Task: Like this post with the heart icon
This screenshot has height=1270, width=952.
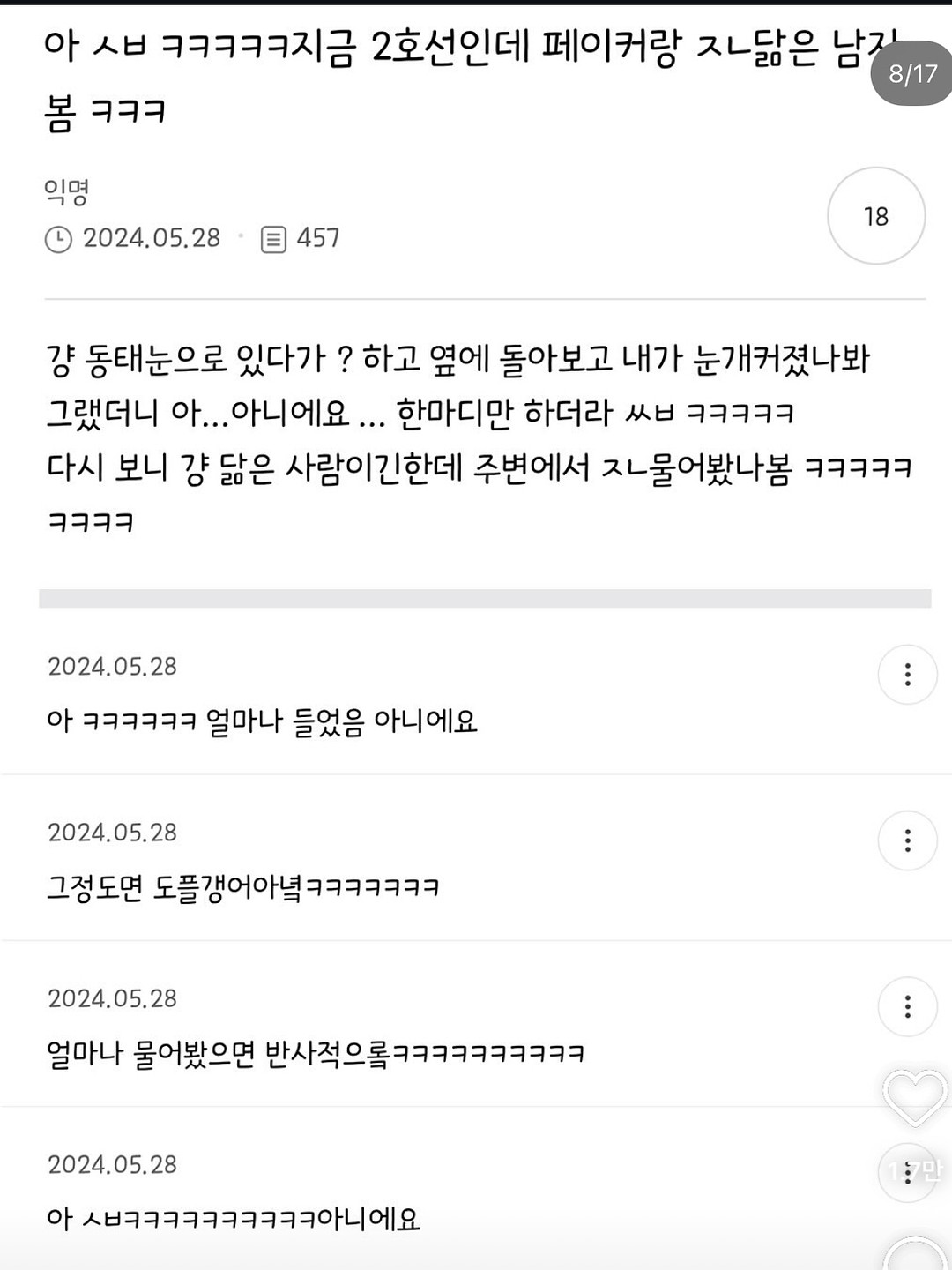Action: [914, 1096]
